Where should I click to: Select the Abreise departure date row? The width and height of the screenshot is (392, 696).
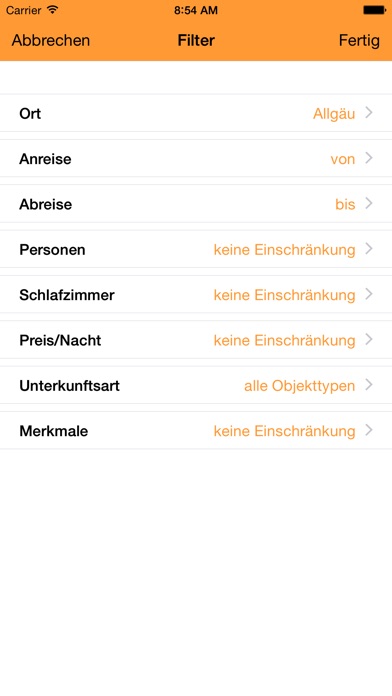(196, 204)
